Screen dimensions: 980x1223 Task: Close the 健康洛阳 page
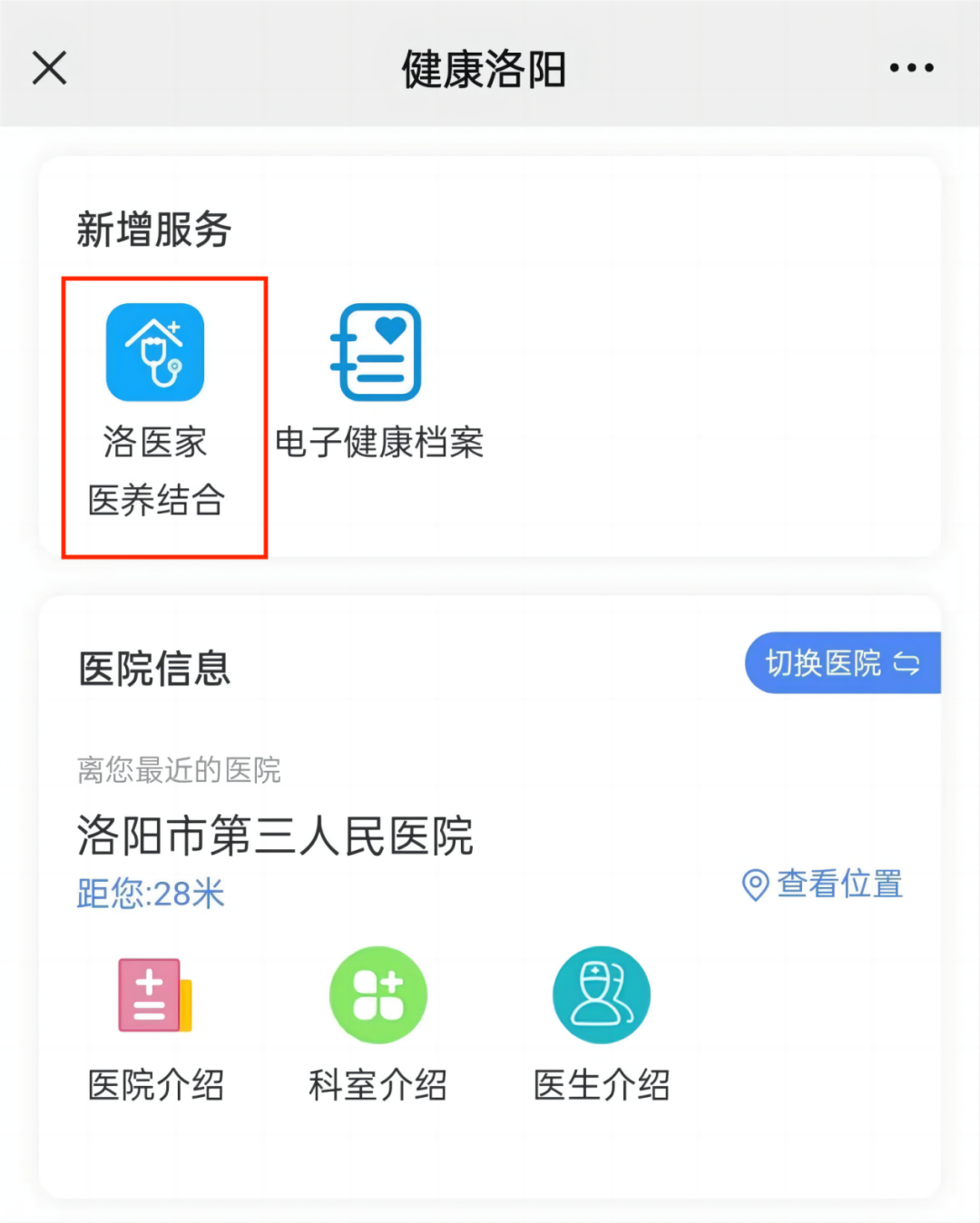[50, 68]
